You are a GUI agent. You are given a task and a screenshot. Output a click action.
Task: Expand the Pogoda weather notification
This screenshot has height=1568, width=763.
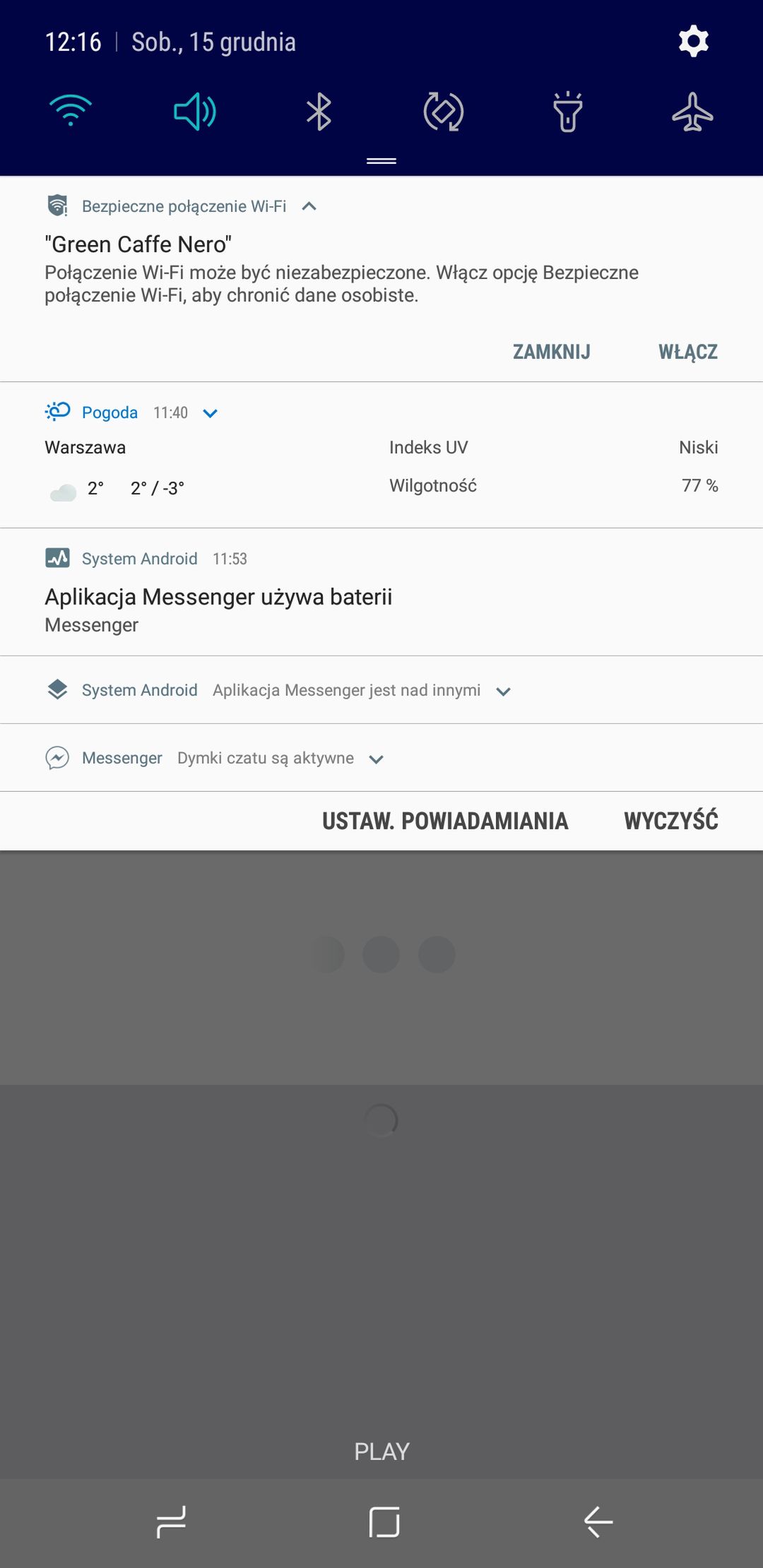[x=210, y=413]
